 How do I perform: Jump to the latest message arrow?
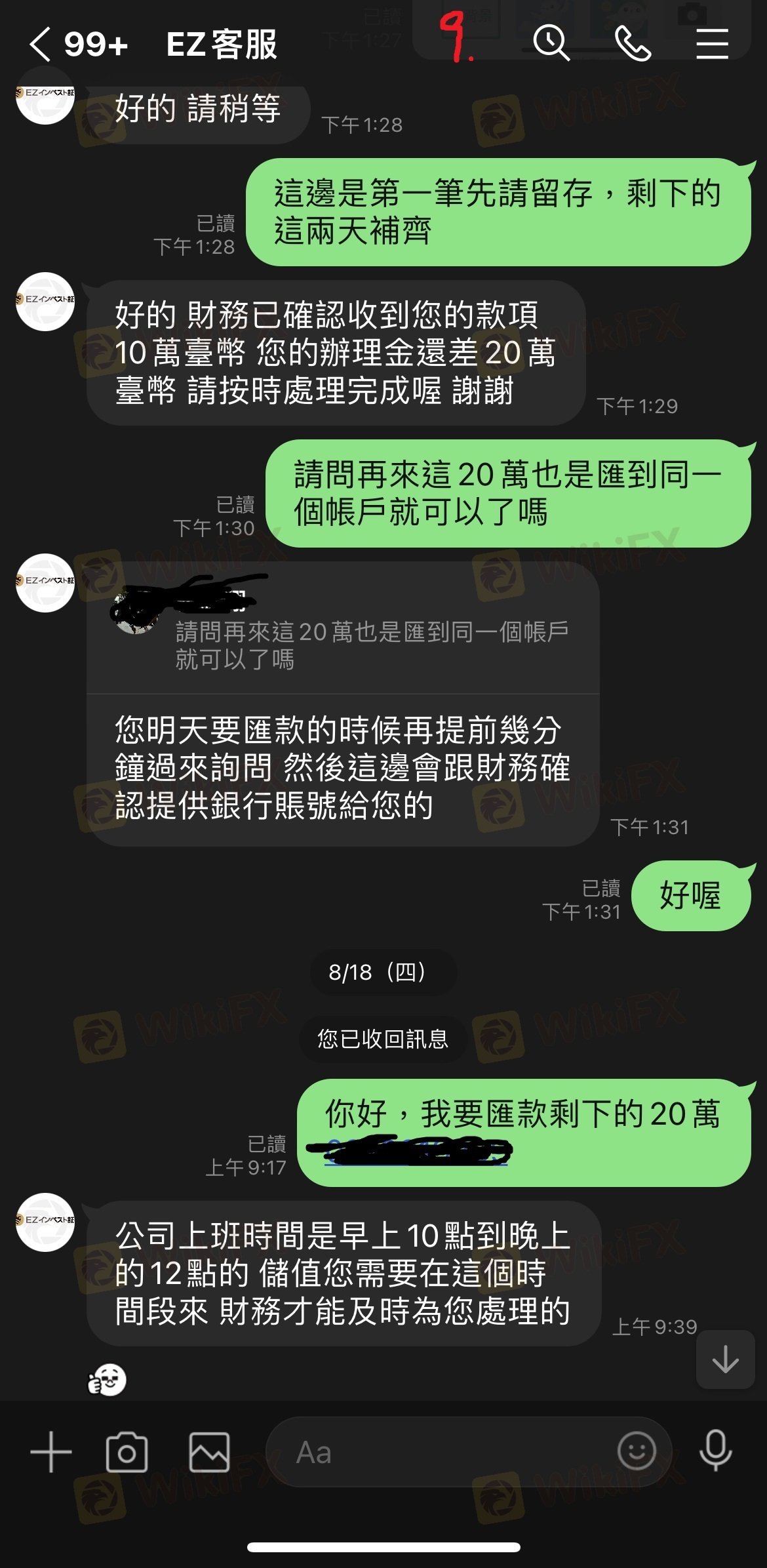click(x=725, y=1359)
